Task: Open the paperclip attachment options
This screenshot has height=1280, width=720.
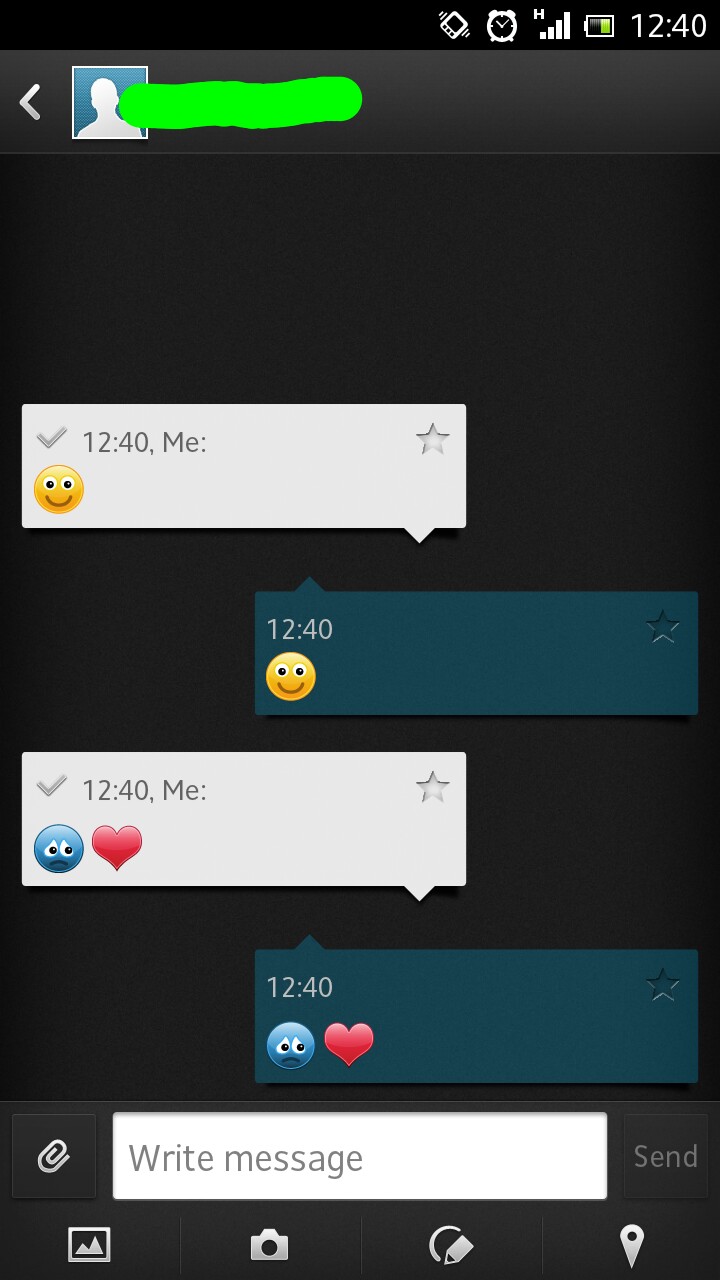Action: (54, 1157)
